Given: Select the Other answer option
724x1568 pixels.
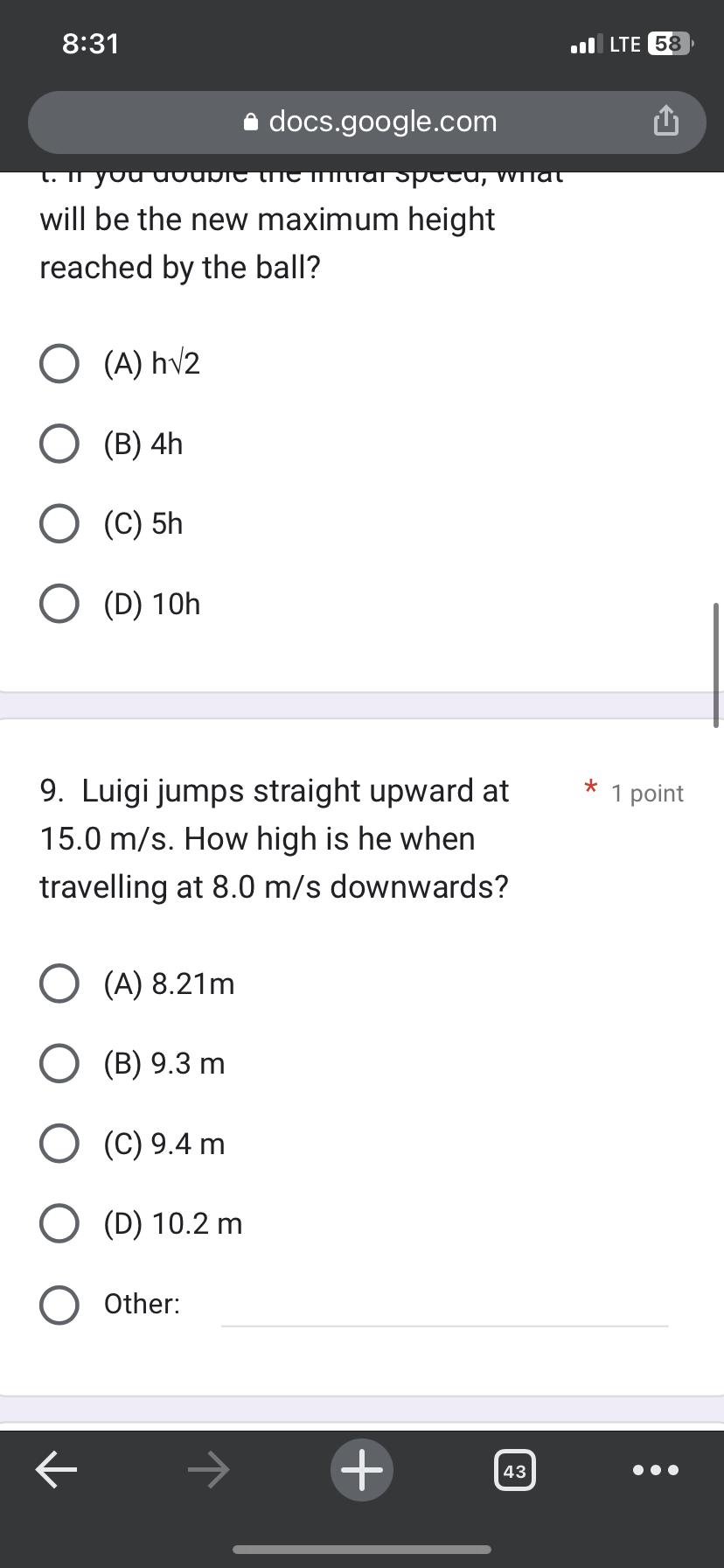Looking at the screenshot, I should click(58, 1304).
